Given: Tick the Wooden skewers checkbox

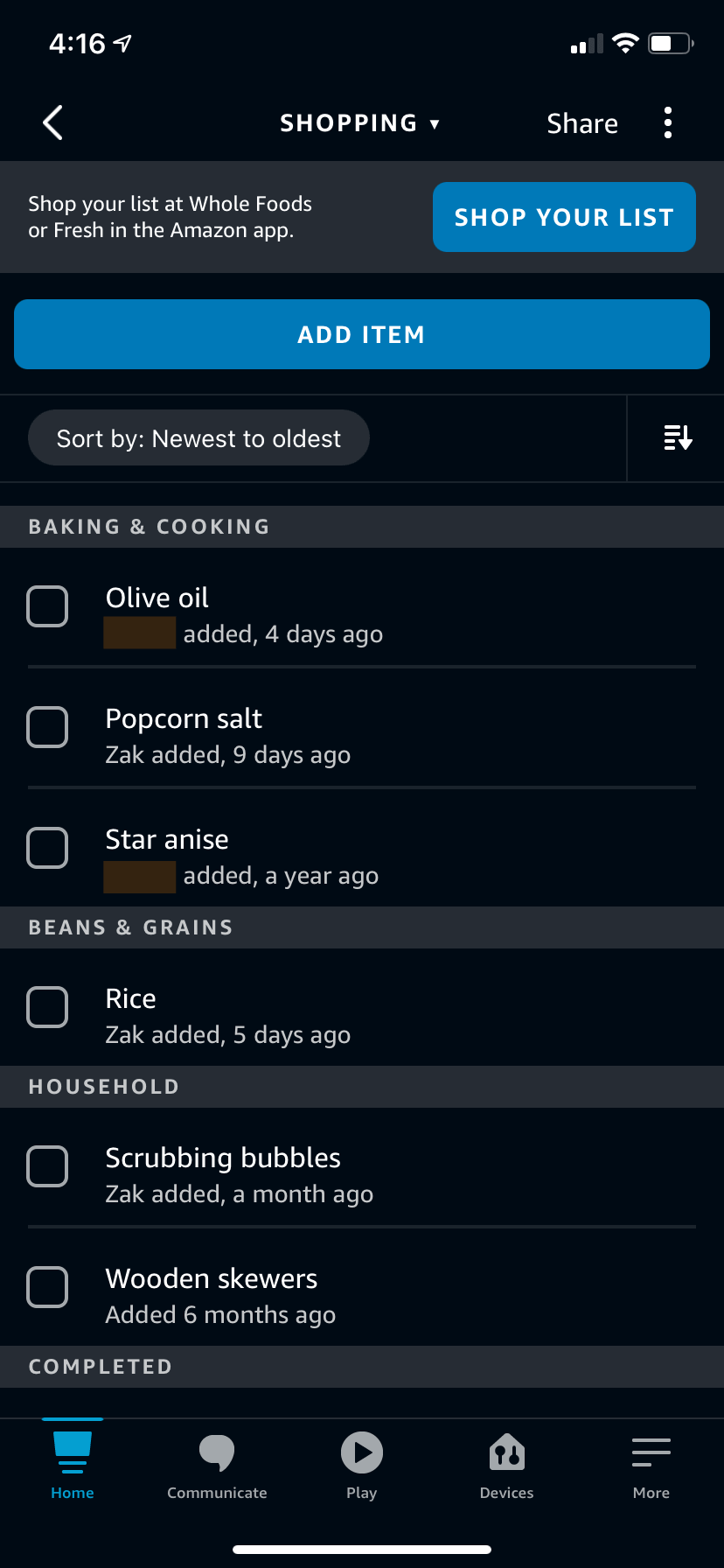Looking at the screenshot, I should [47, 1287].
